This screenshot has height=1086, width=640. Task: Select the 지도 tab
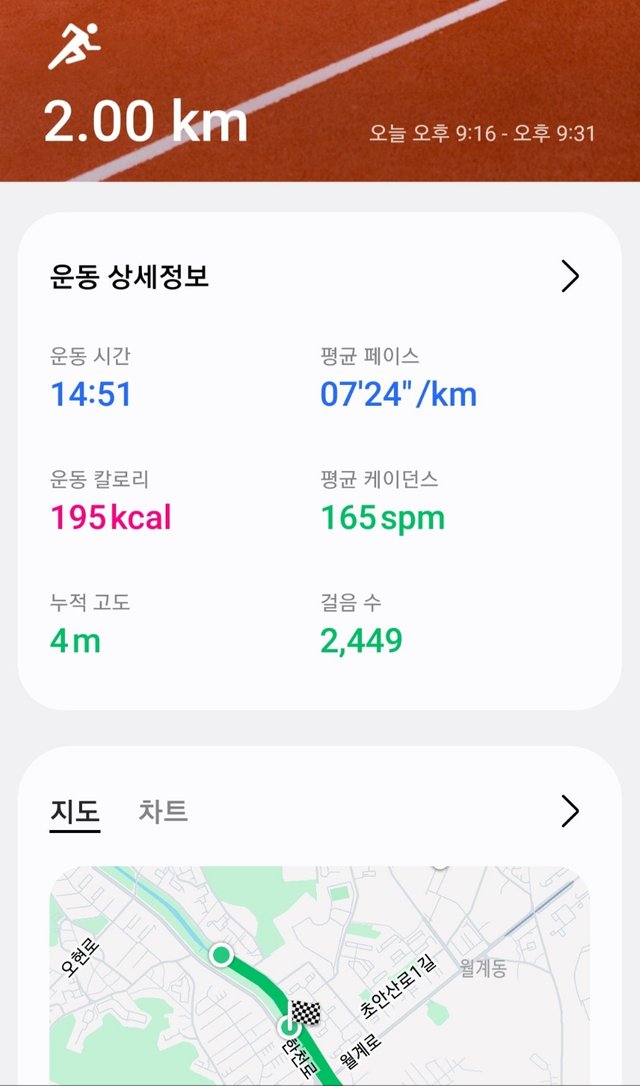(x=75, y=812)
